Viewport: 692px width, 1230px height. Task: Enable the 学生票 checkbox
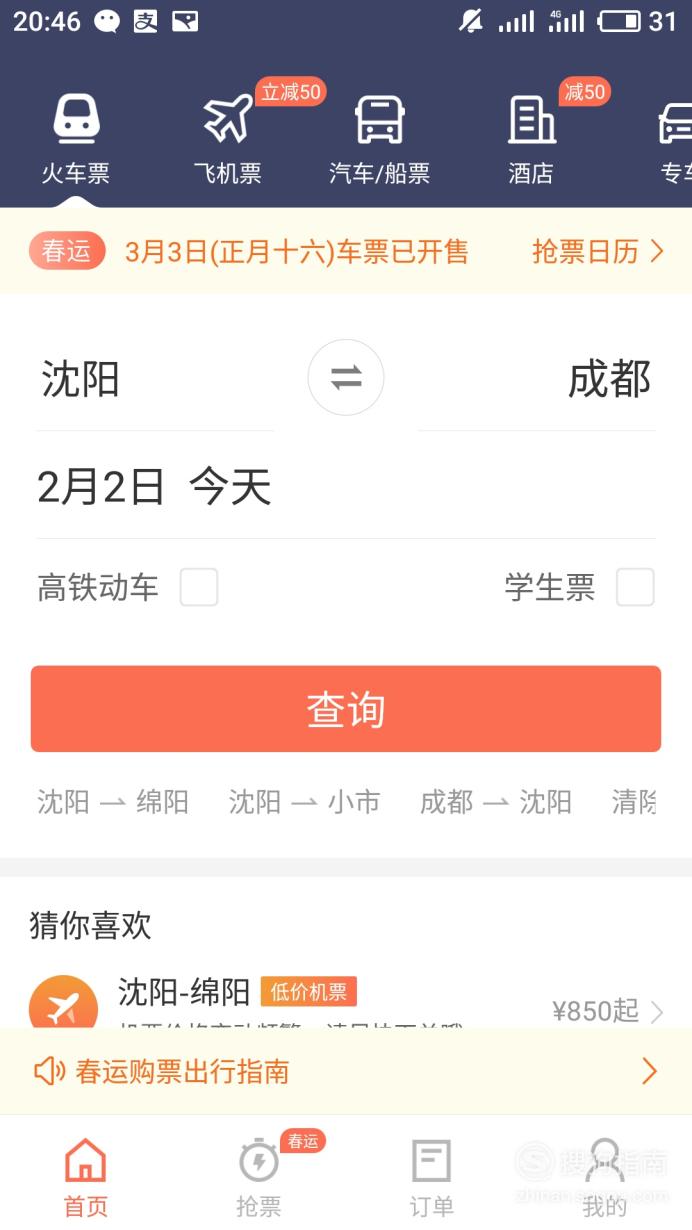coord(635,588)
